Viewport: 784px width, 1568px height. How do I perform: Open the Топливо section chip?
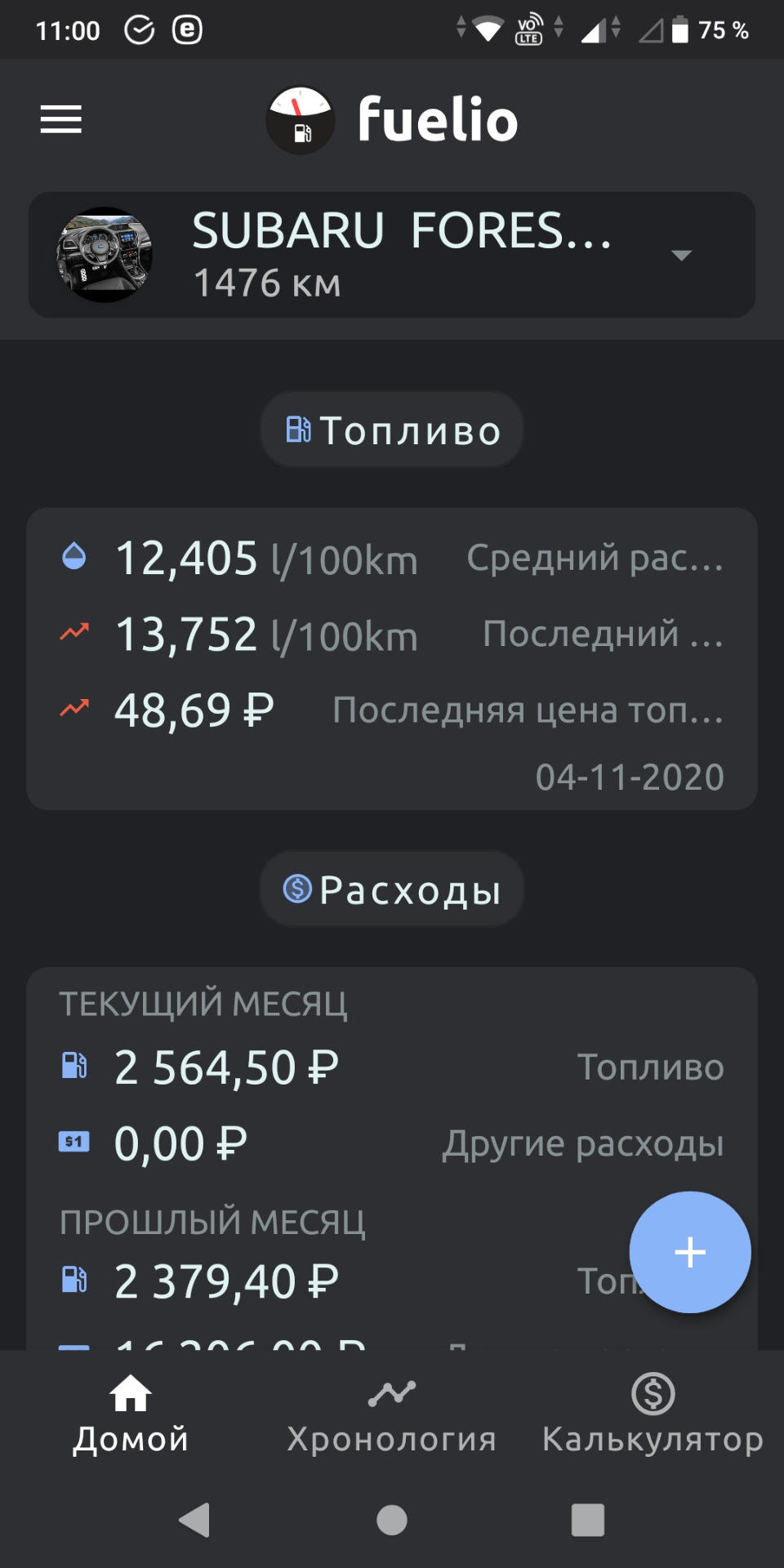point(392,430)
